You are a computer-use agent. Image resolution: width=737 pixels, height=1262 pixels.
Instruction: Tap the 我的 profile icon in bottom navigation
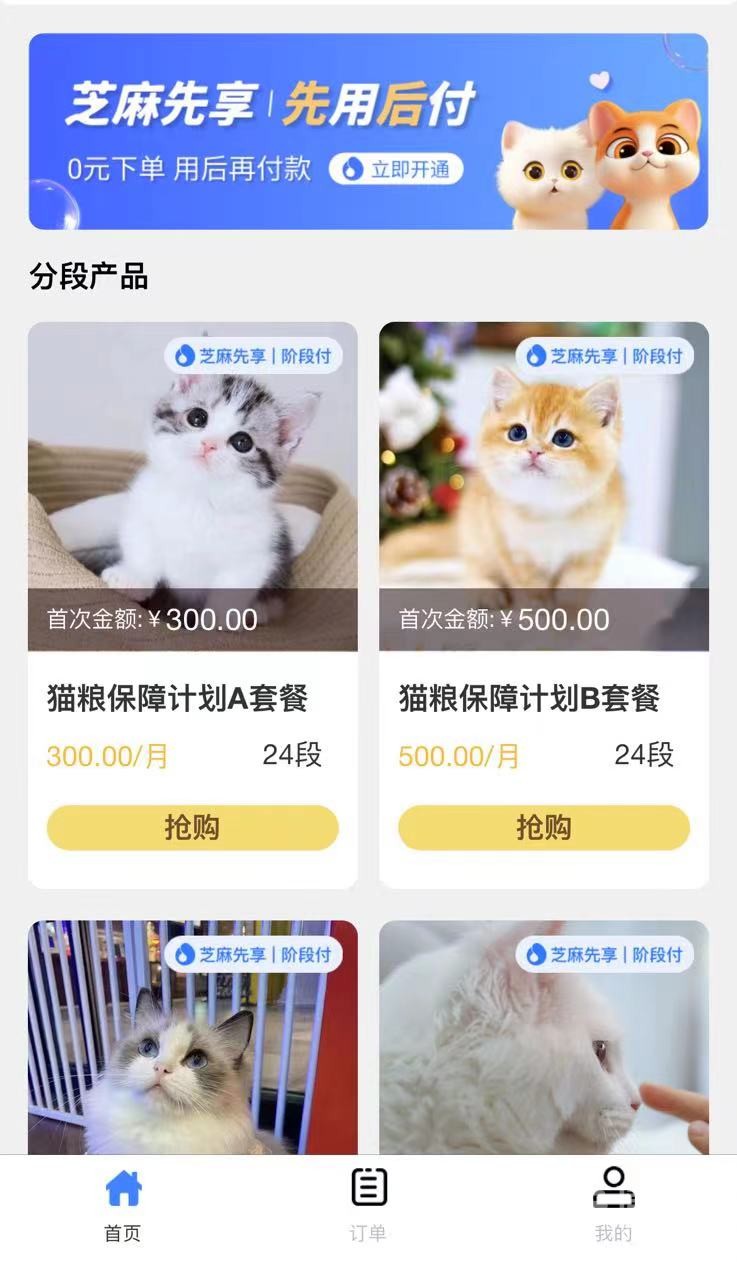[612, 1186]
